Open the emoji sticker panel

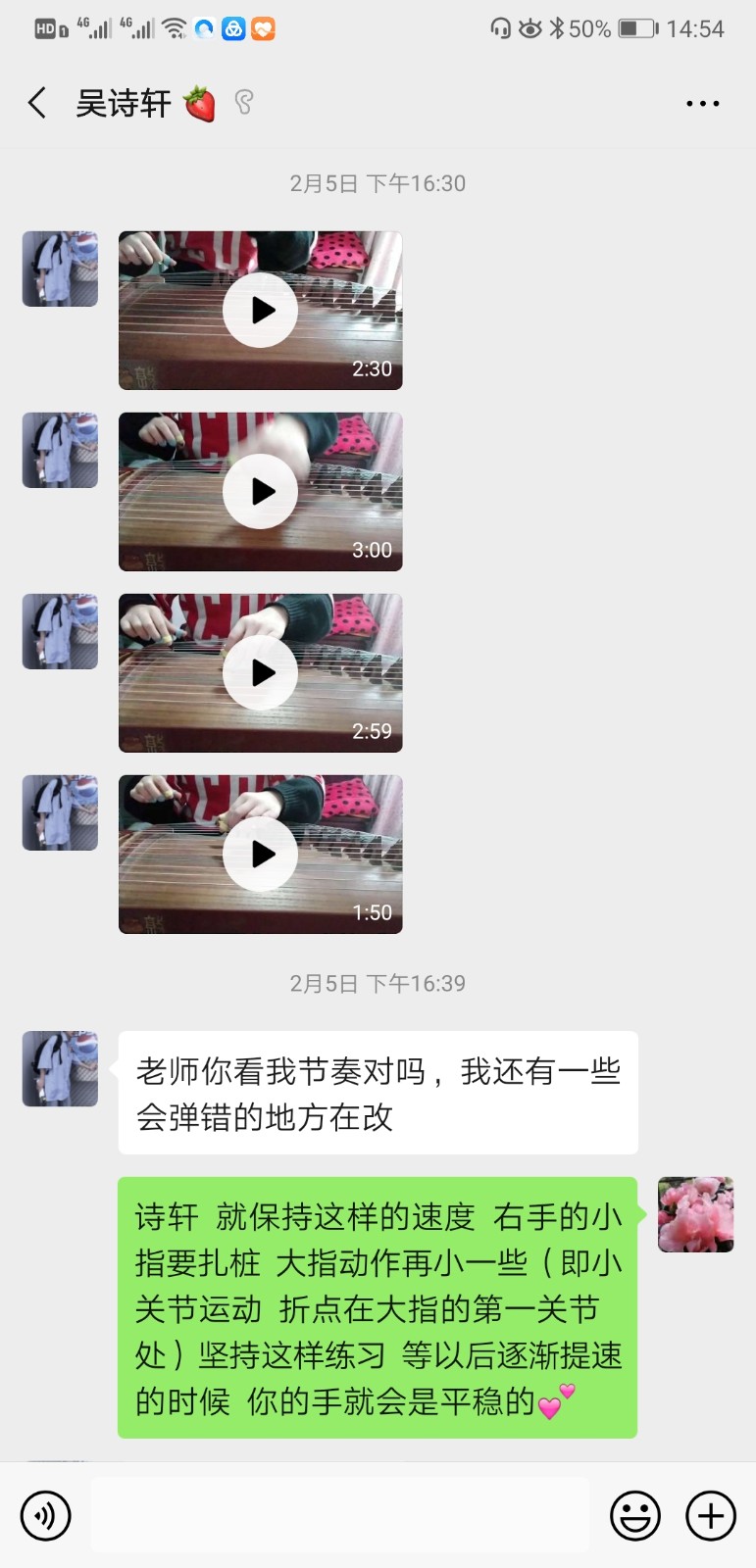(x=635, y=1516)
